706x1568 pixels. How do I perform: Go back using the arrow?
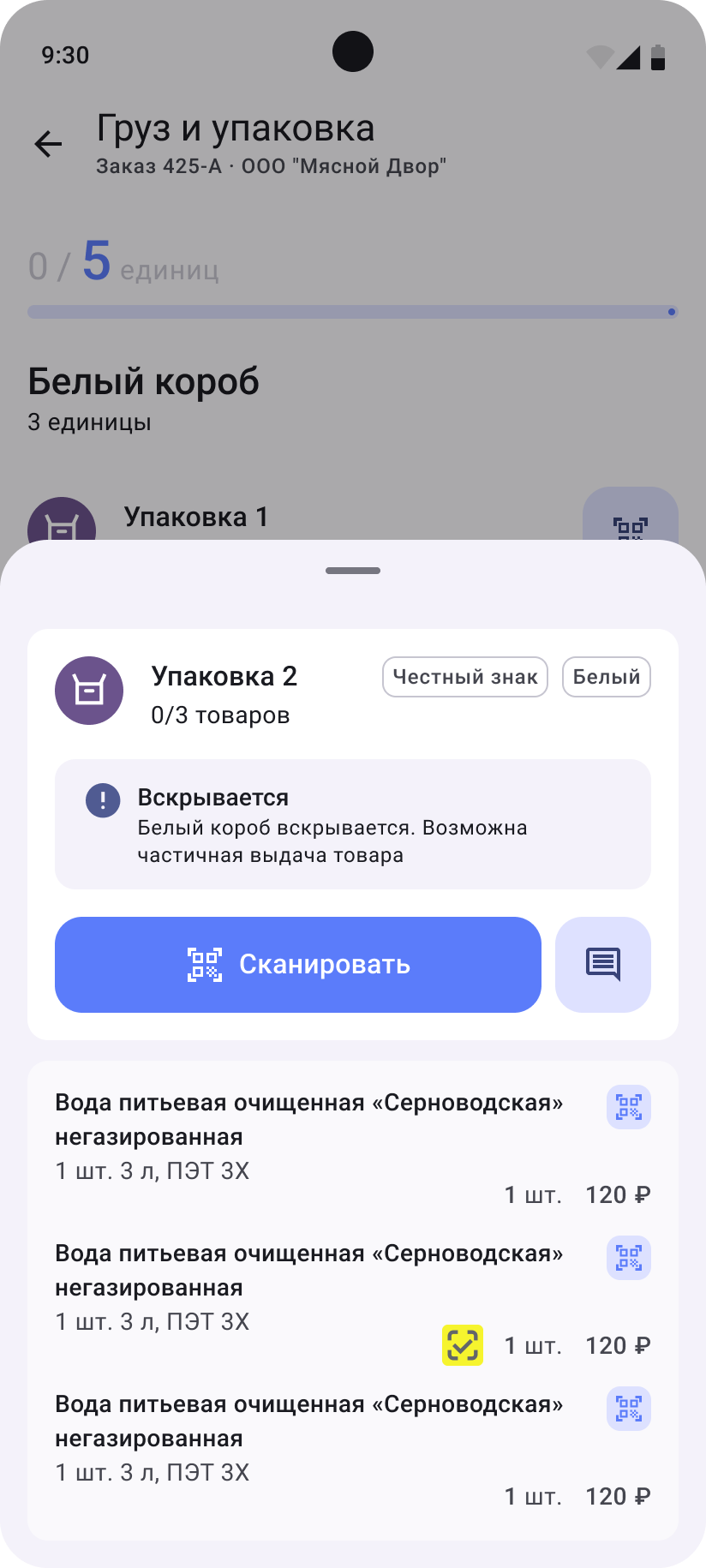(48, 144)
